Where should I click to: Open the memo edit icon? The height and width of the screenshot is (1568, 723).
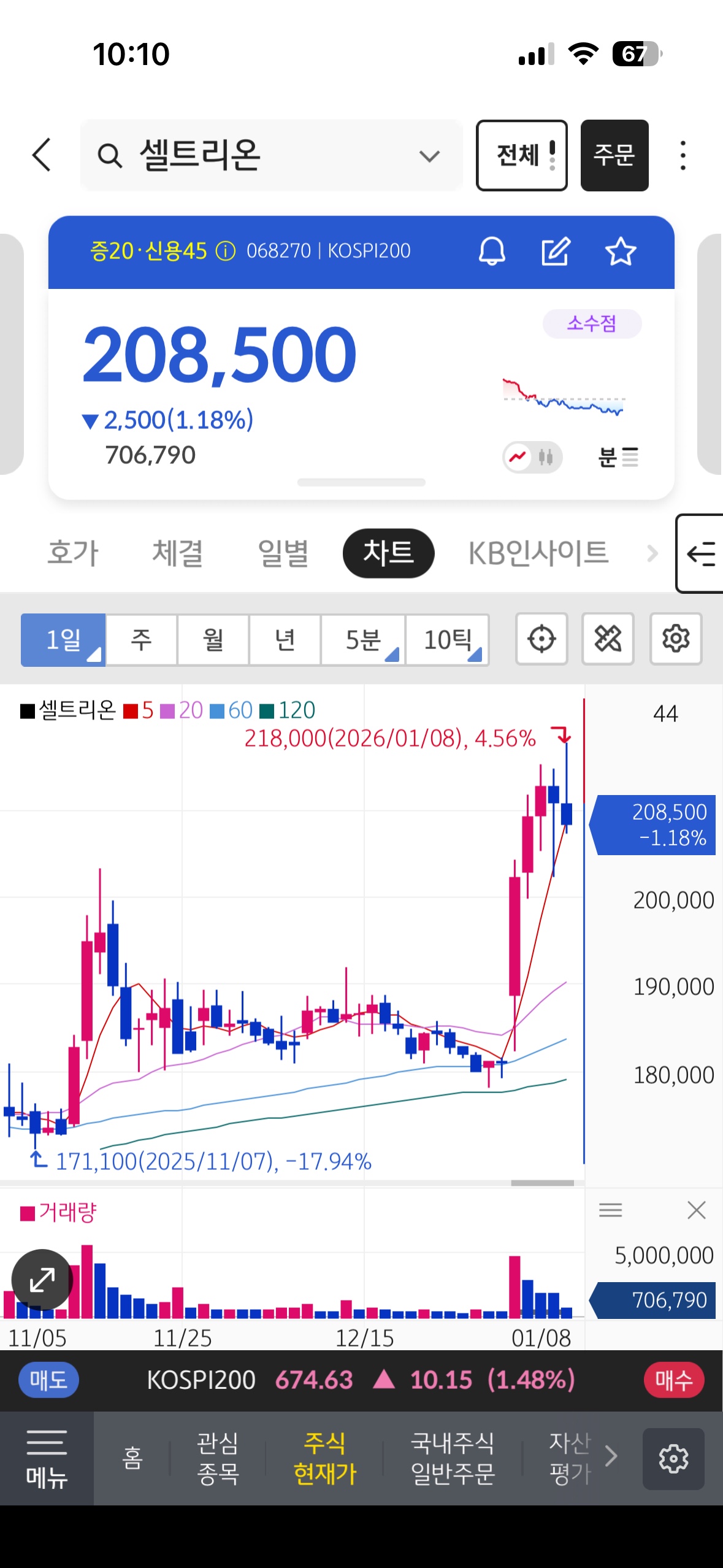[556, 251]
